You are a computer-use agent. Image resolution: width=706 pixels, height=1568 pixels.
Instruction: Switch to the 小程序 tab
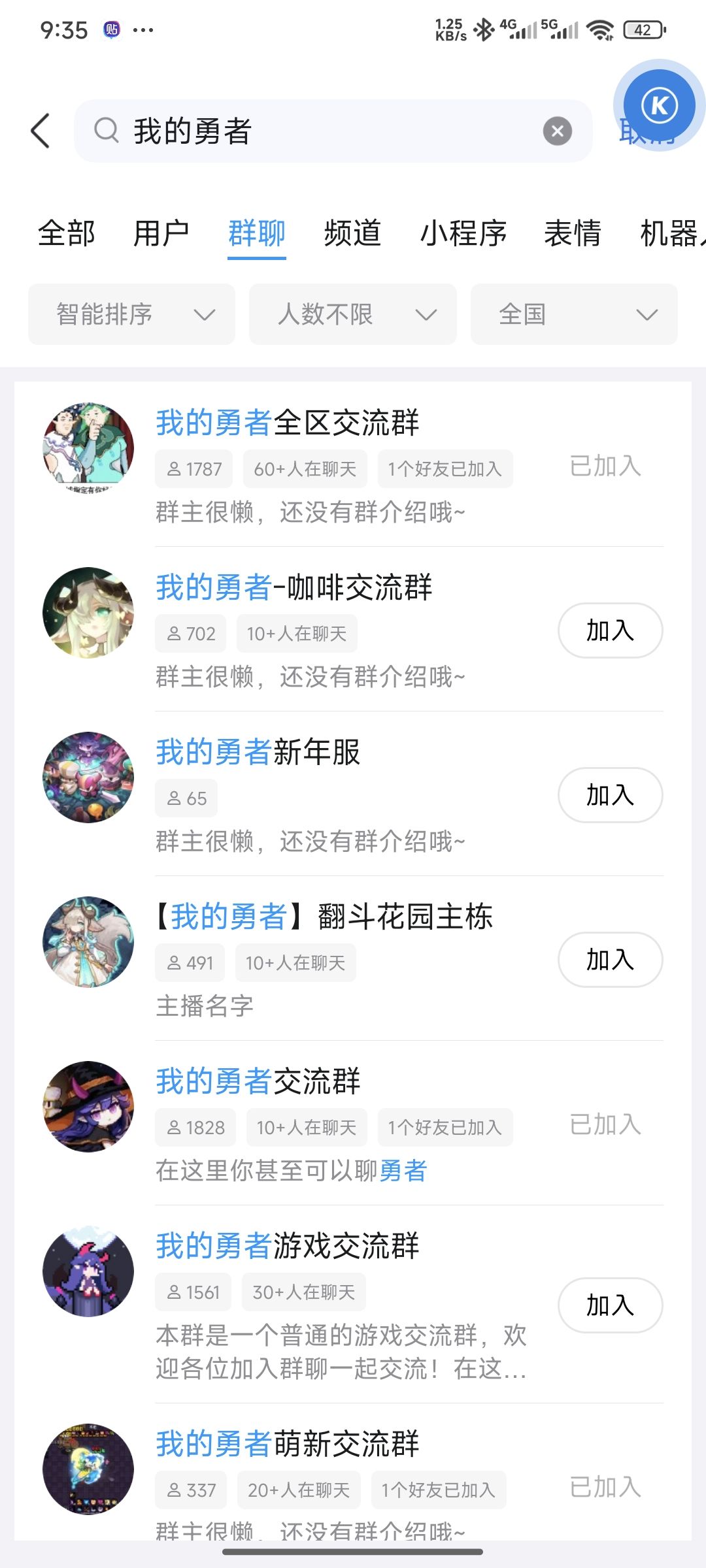463,233
